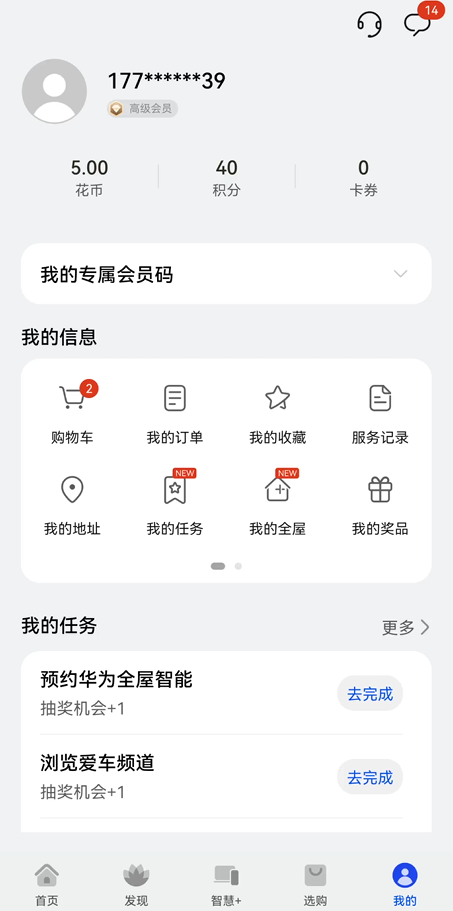Switch to the 选购 tab
Image resolution: width=453 pixels, height=911 pixels.
pyautogui.click(x=315, y=884)
